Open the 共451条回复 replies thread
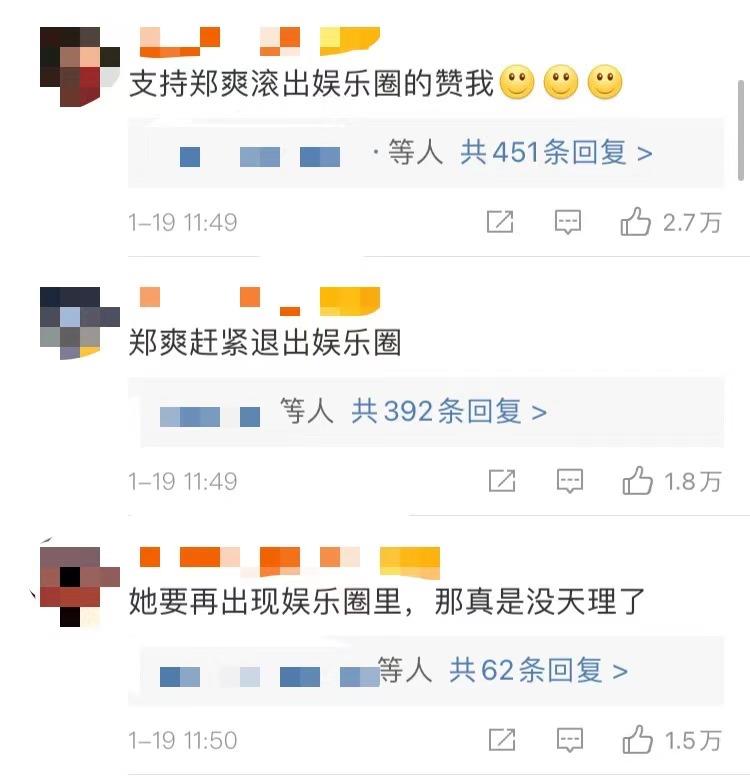 pyautogui.click(x=556, y=153)
